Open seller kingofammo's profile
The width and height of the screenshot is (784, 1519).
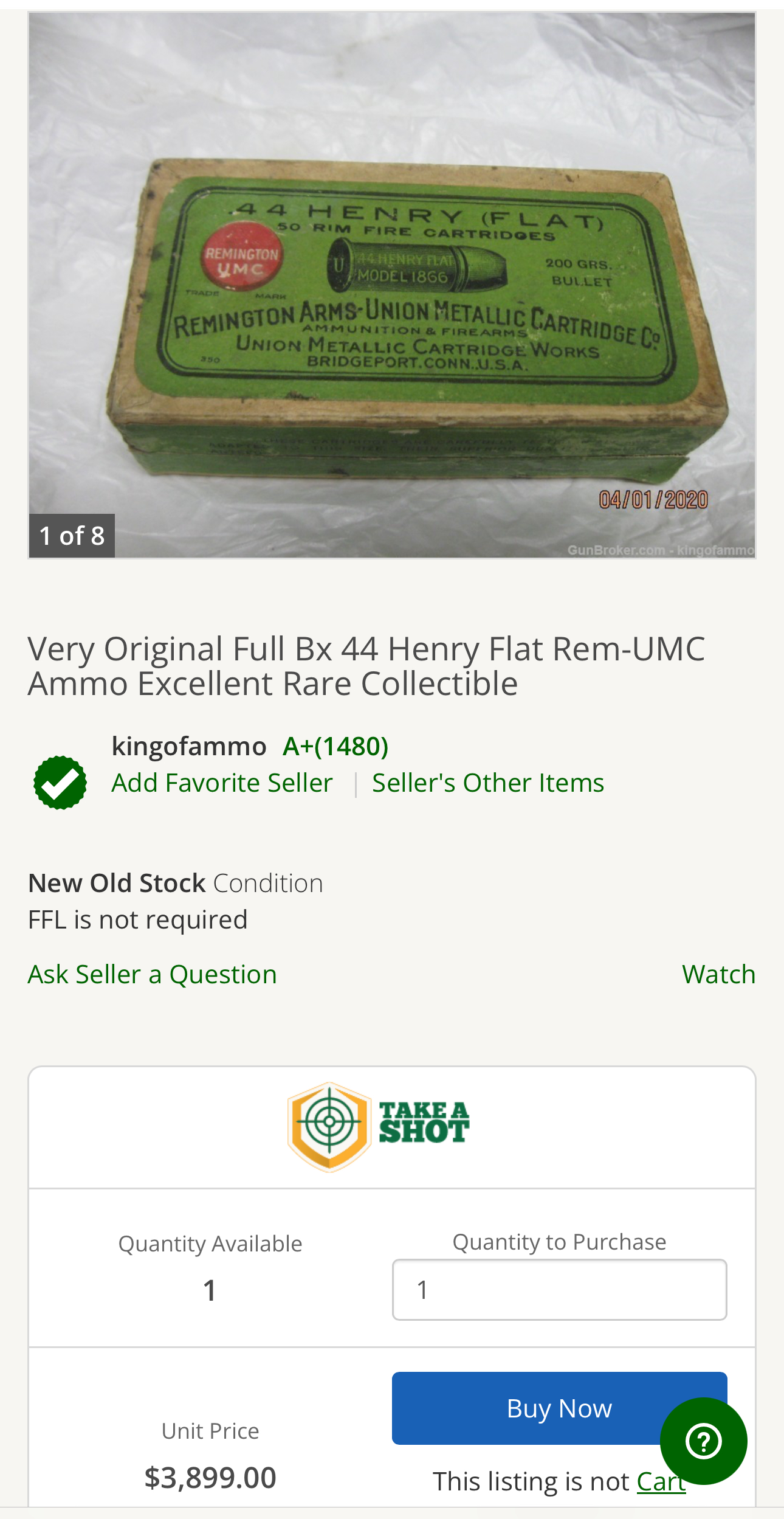[189, 746]
